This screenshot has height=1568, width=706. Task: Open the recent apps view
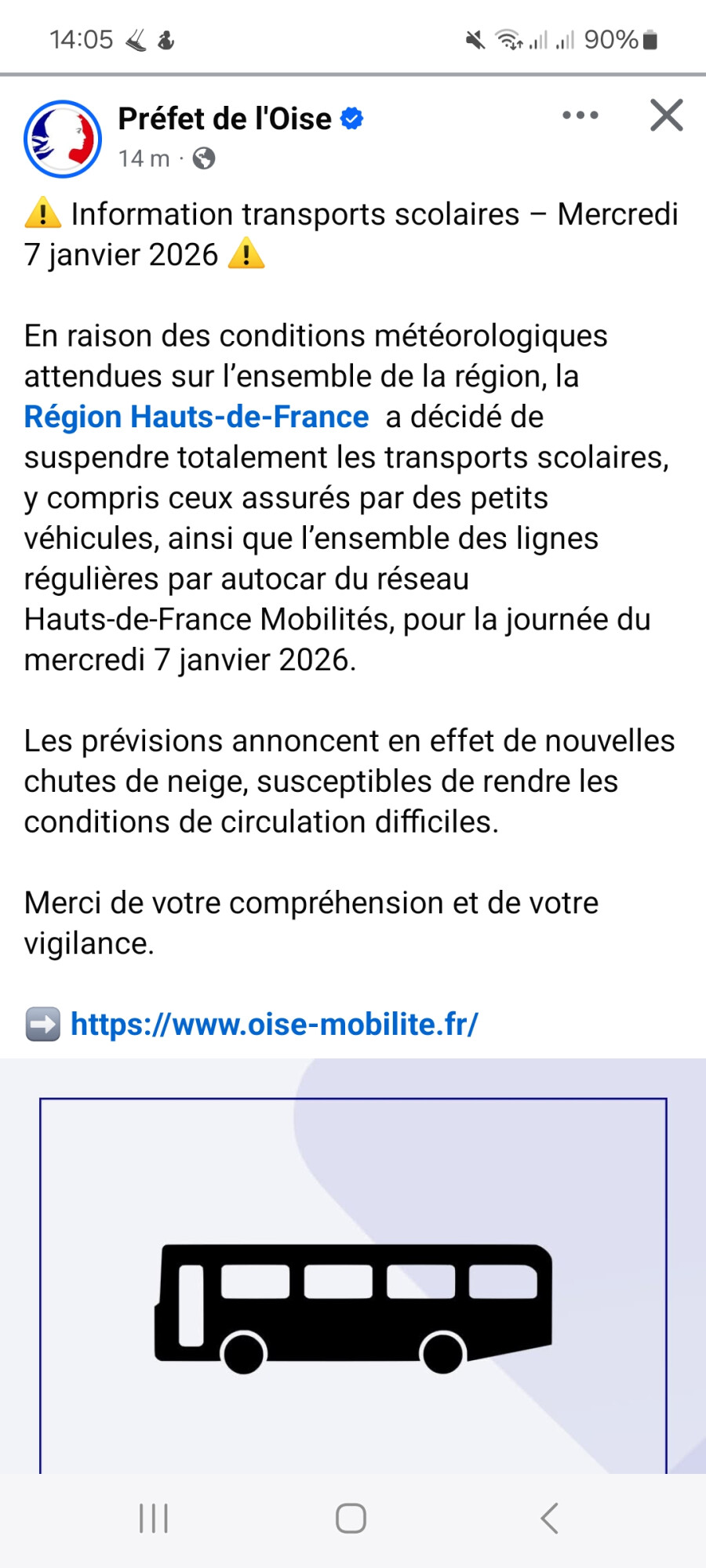point(154,1519)
